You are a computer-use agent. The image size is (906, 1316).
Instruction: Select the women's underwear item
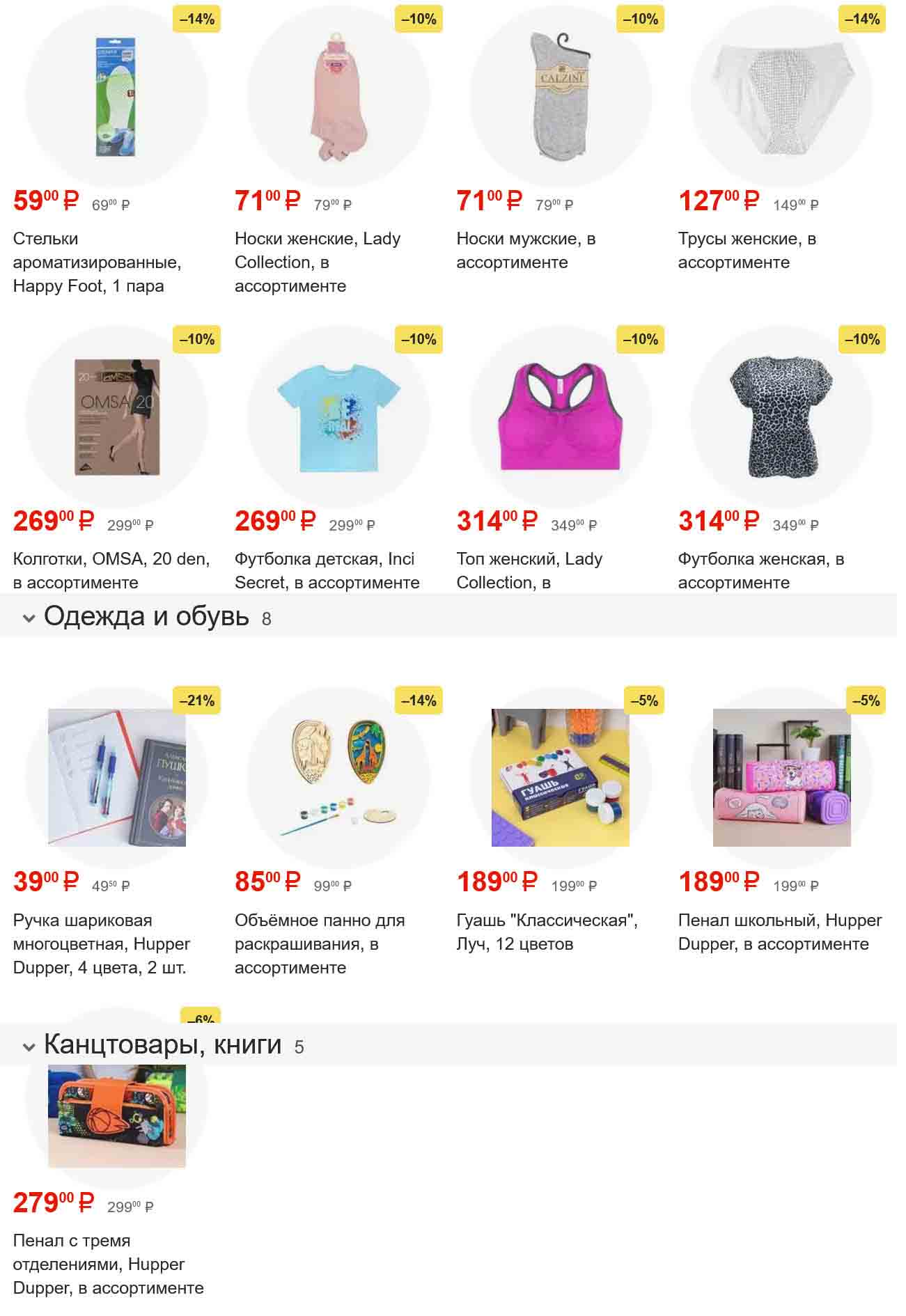(781, 97)
